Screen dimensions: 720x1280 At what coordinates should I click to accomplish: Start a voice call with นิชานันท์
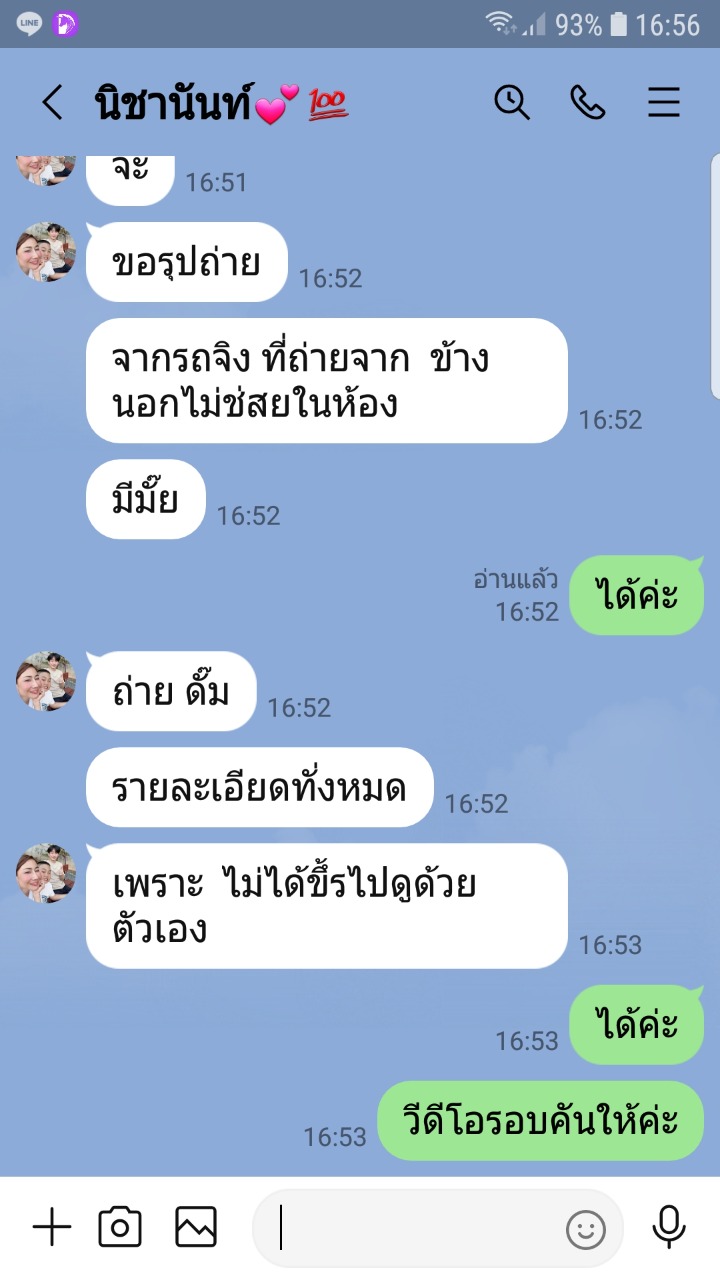click(x=588, y=102)
